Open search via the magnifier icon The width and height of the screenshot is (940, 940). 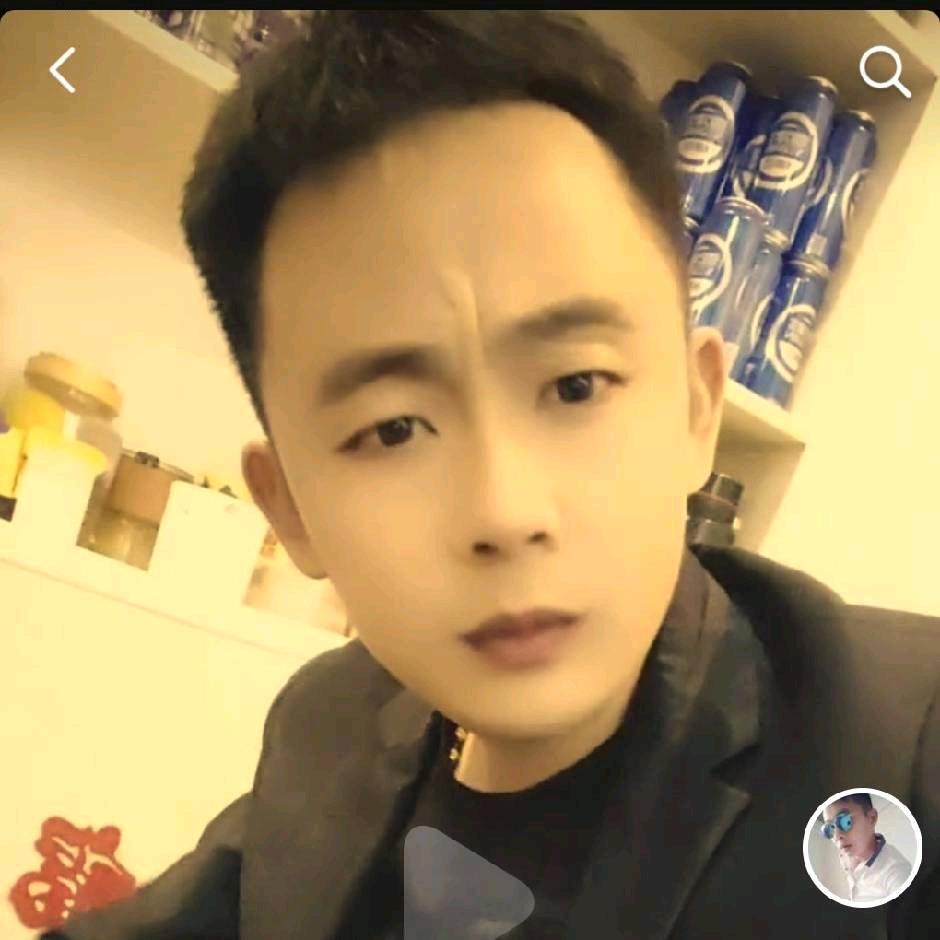coord(884,72)
